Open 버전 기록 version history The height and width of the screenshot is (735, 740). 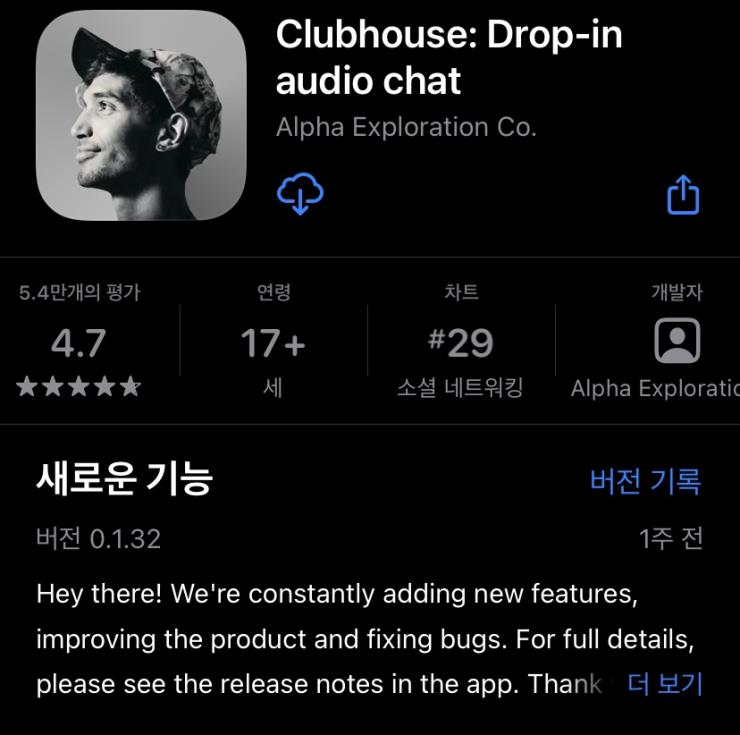(x=645, y=481)
